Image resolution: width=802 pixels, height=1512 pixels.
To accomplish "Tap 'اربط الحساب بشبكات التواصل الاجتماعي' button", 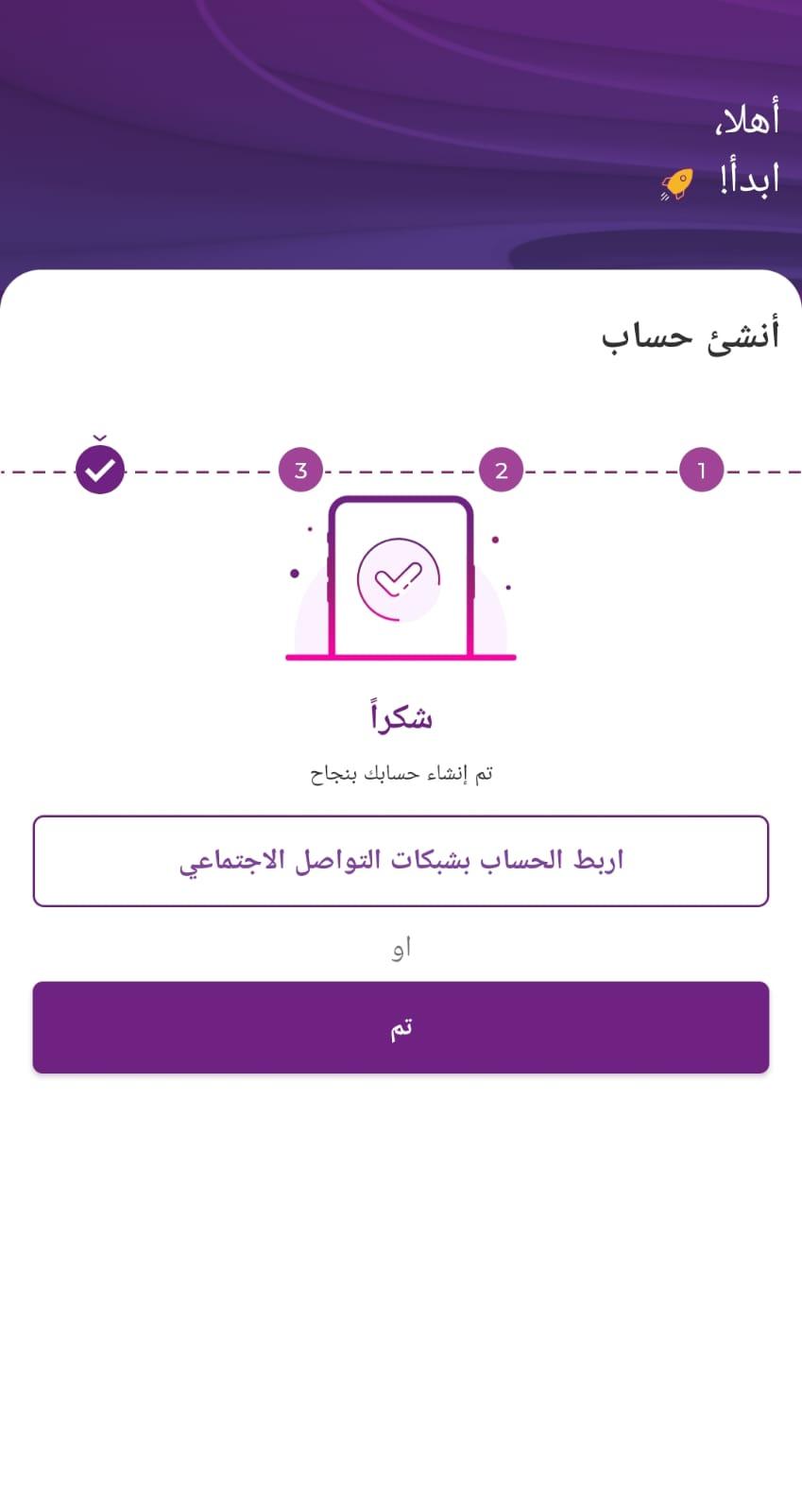I will [401, 861].
